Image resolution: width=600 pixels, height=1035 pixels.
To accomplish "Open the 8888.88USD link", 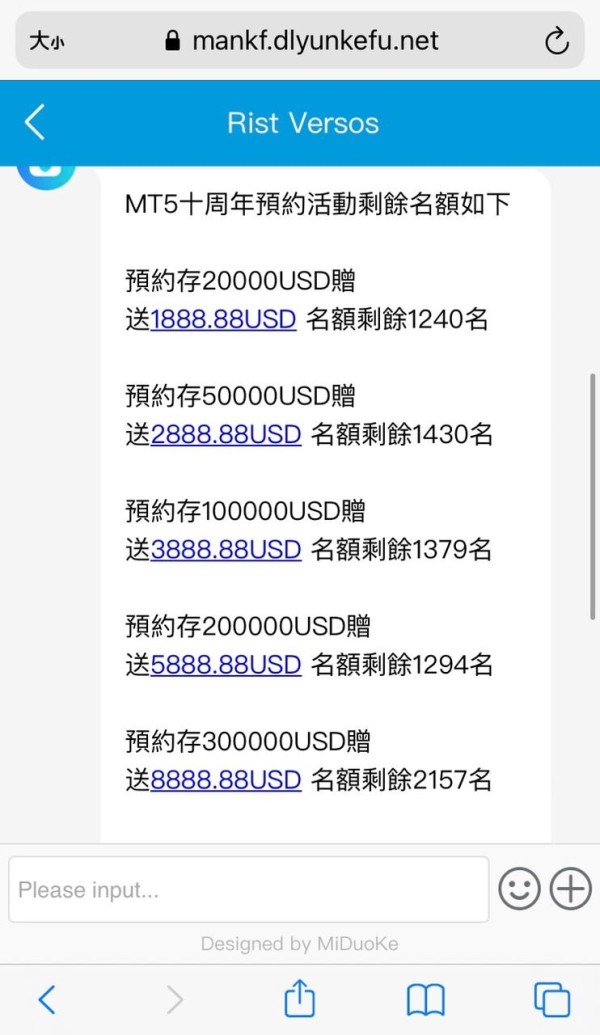I will tap(226, 780).
